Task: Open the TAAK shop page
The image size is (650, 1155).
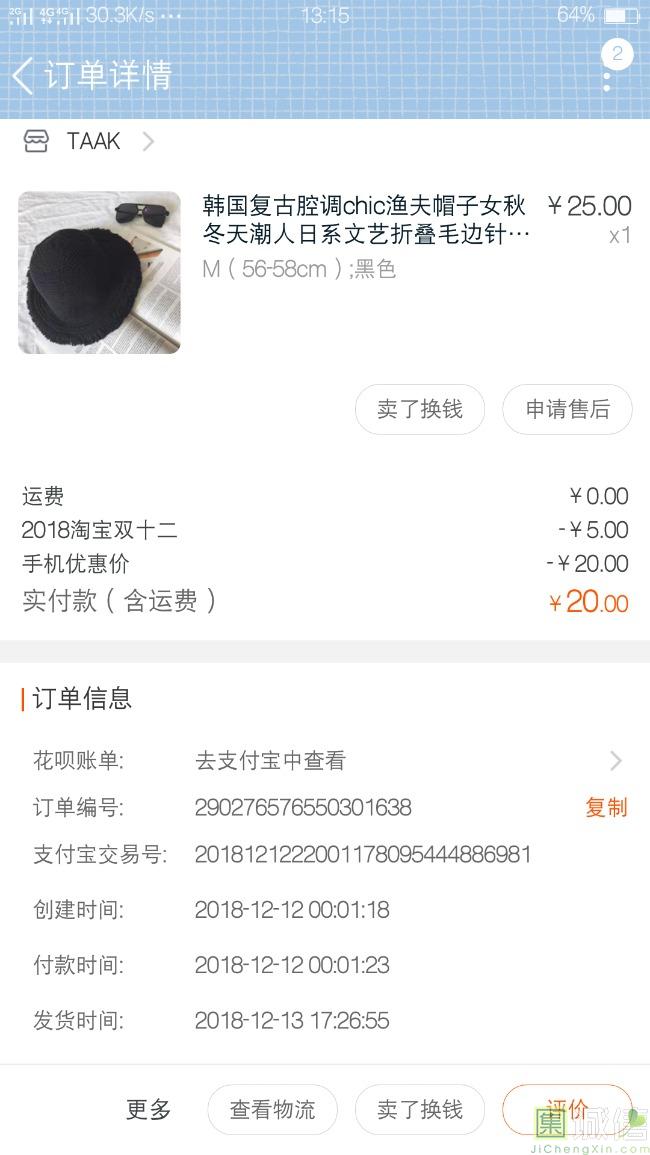Action: 93,142
